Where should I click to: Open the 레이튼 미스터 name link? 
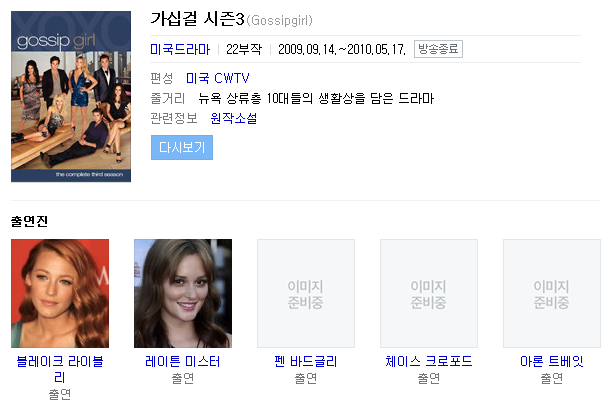tap(183, 361)
